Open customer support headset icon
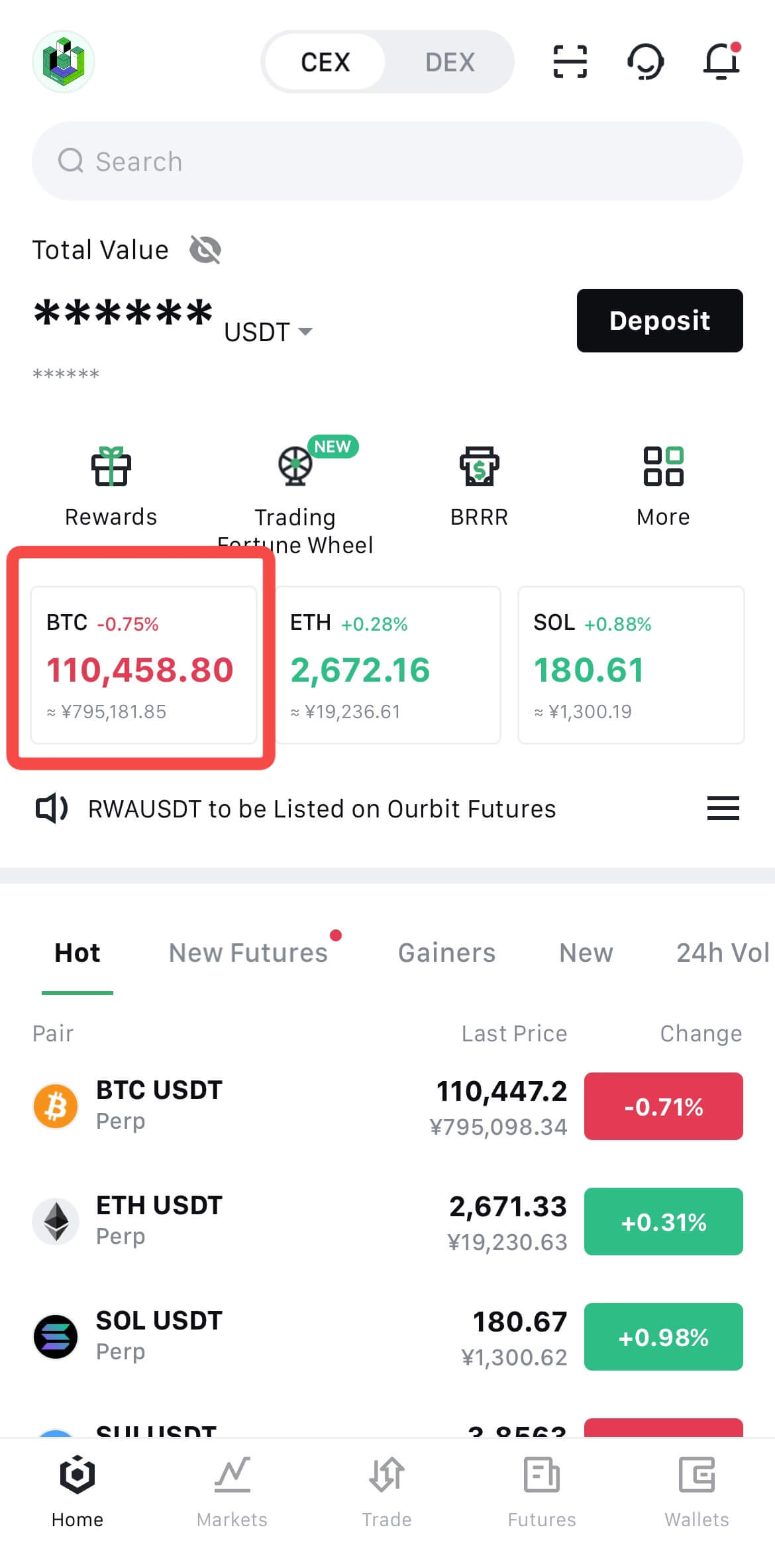 [646, 62]
